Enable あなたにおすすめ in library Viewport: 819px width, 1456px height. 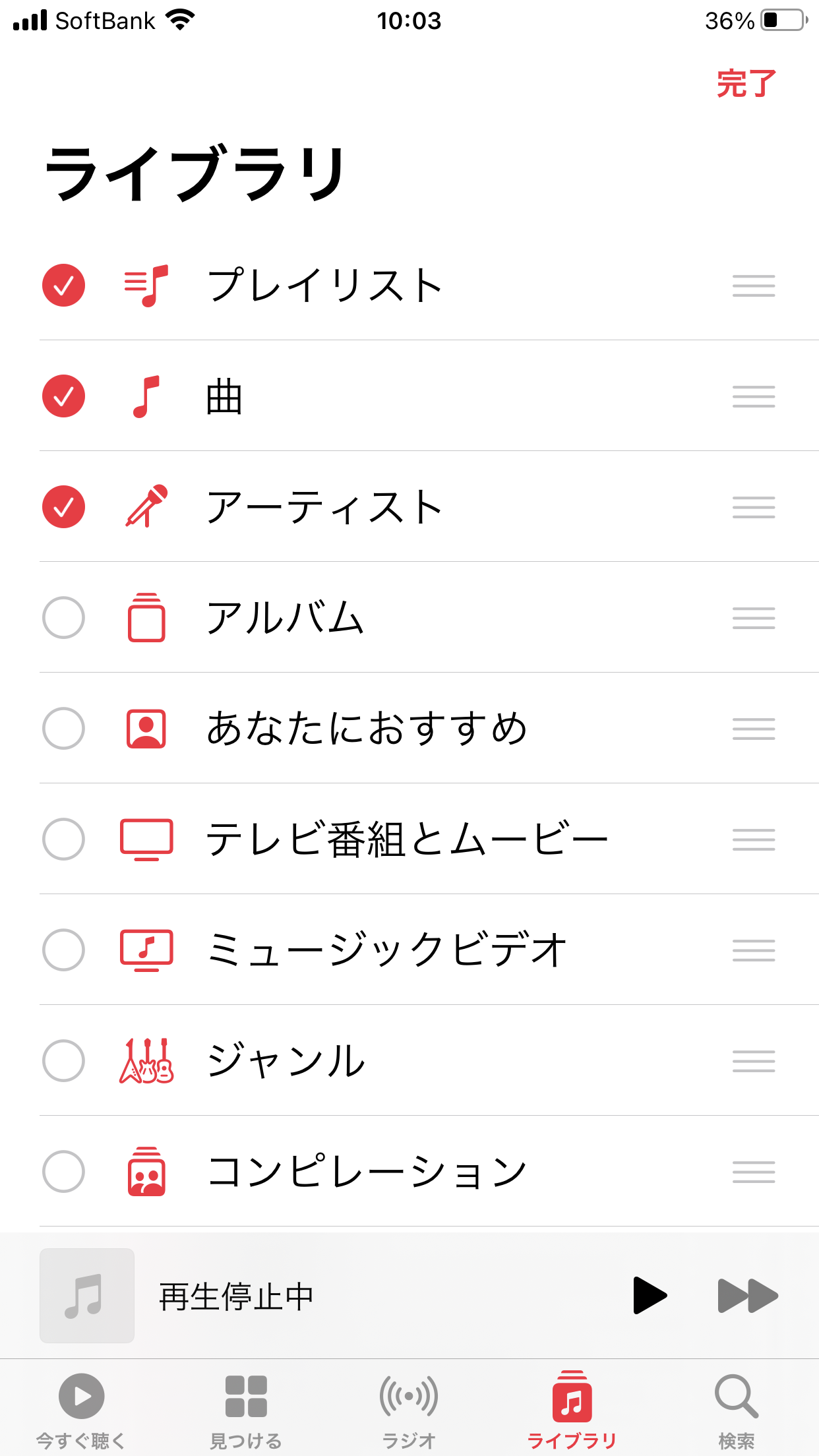tap(64, 729)
